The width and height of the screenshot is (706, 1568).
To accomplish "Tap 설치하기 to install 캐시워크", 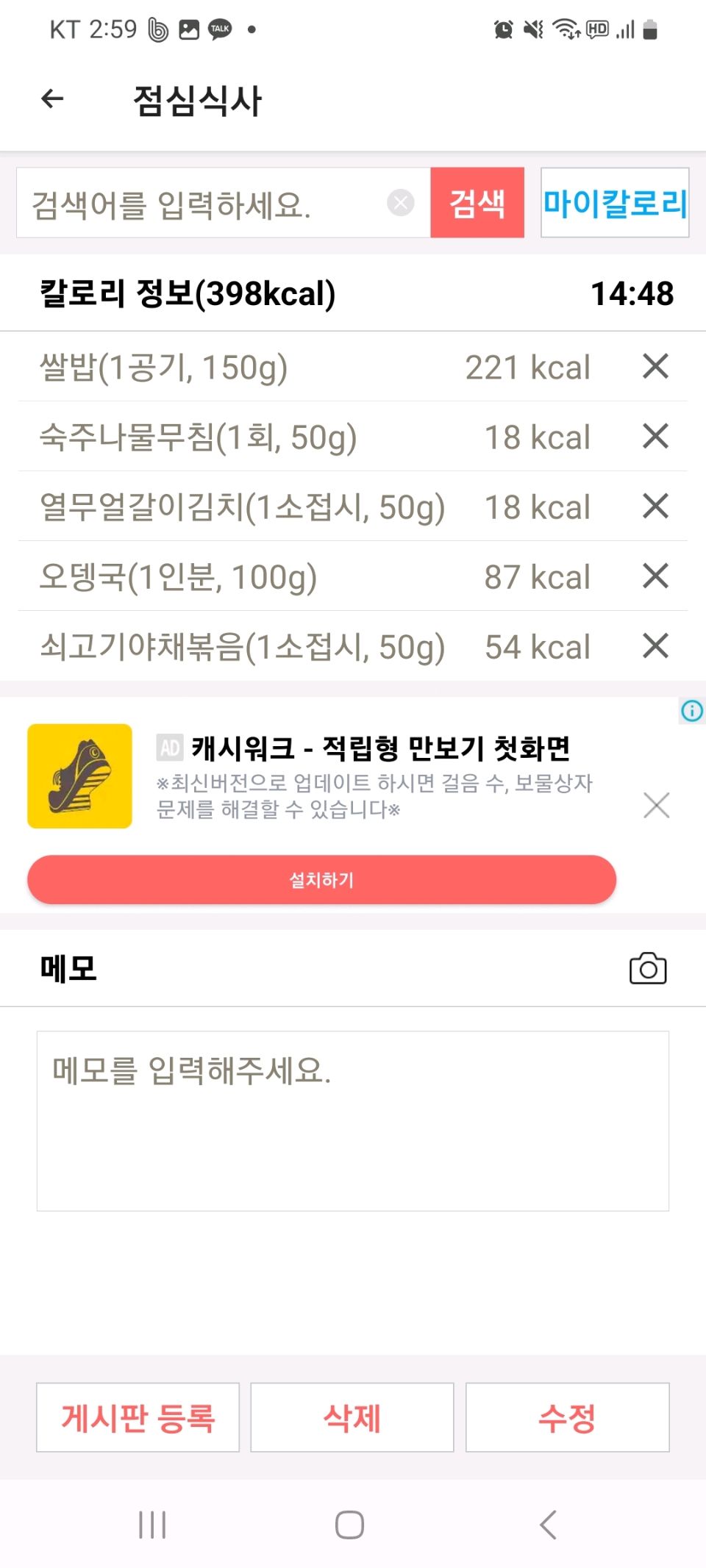I will pos(321,880).
